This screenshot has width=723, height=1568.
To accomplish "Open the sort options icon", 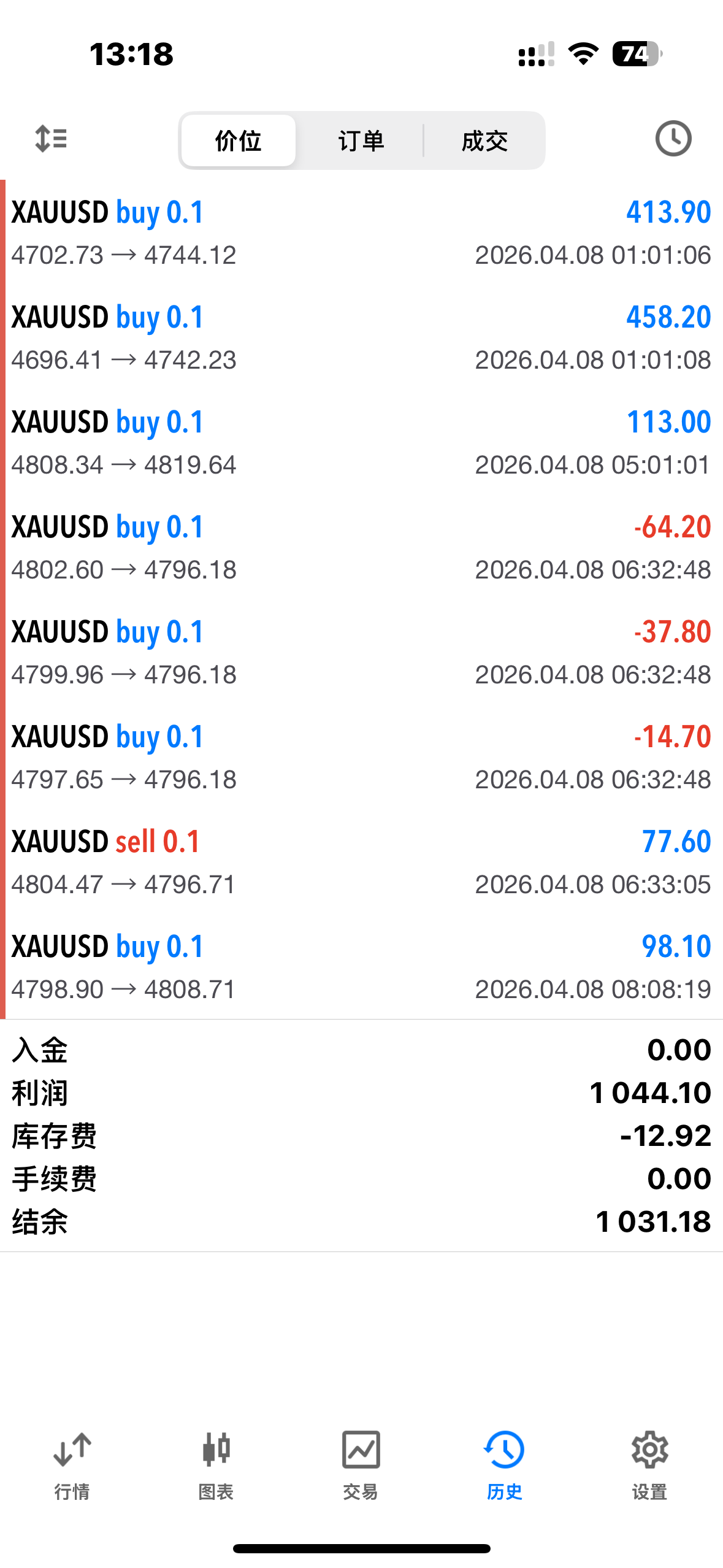I will click(51, 139).
